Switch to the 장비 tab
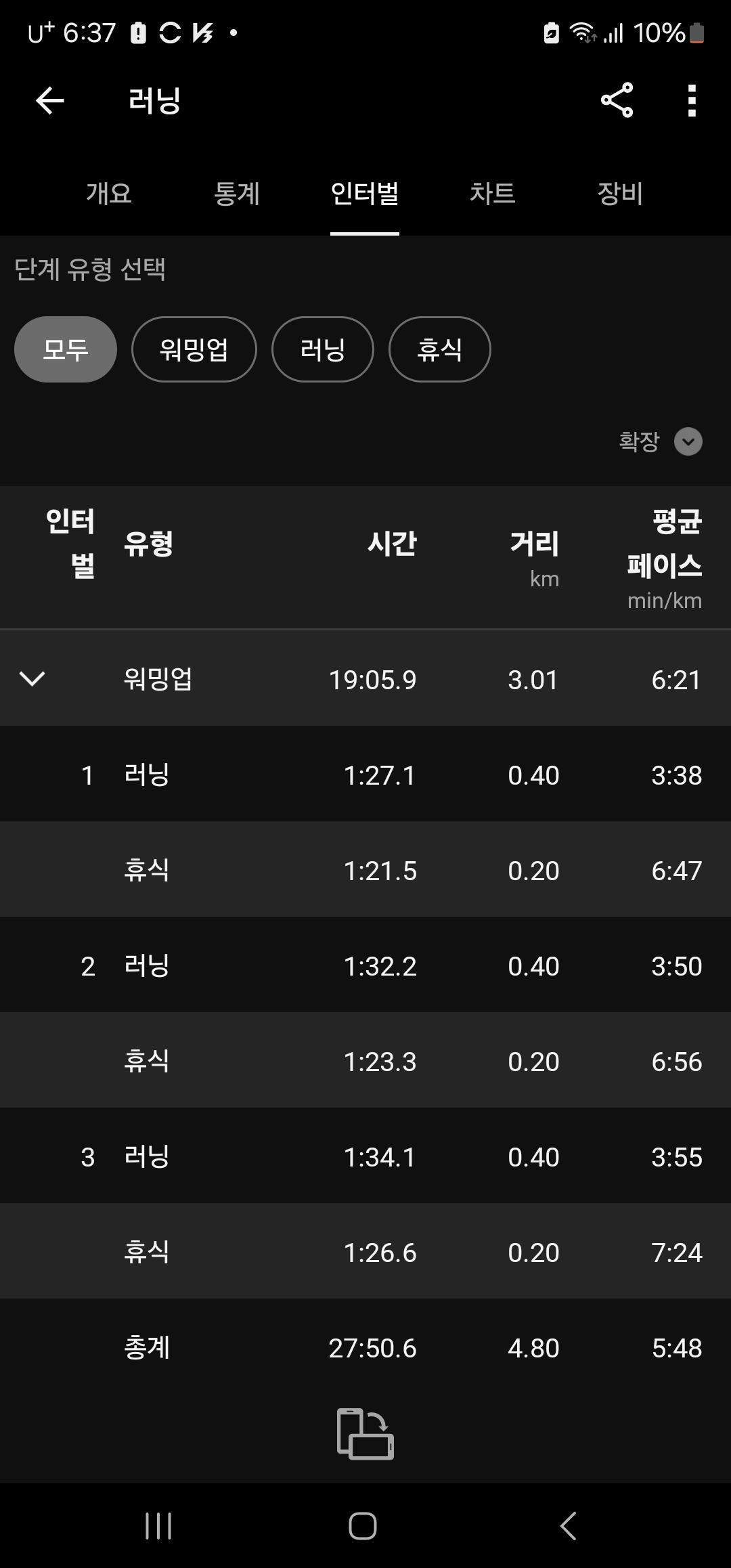 620,194
